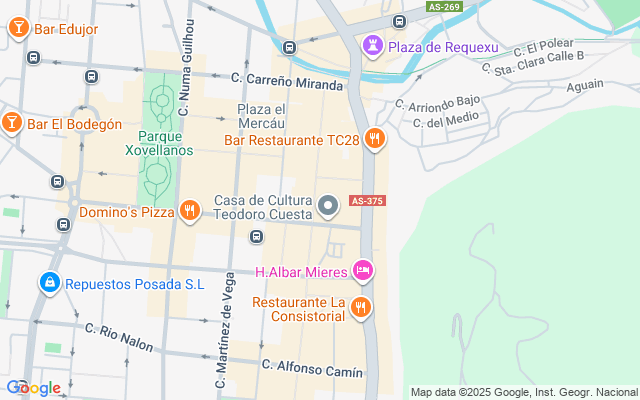Open Restaurante La Consistorial marker
Viewport: 640px width, 400px height.
361,309
